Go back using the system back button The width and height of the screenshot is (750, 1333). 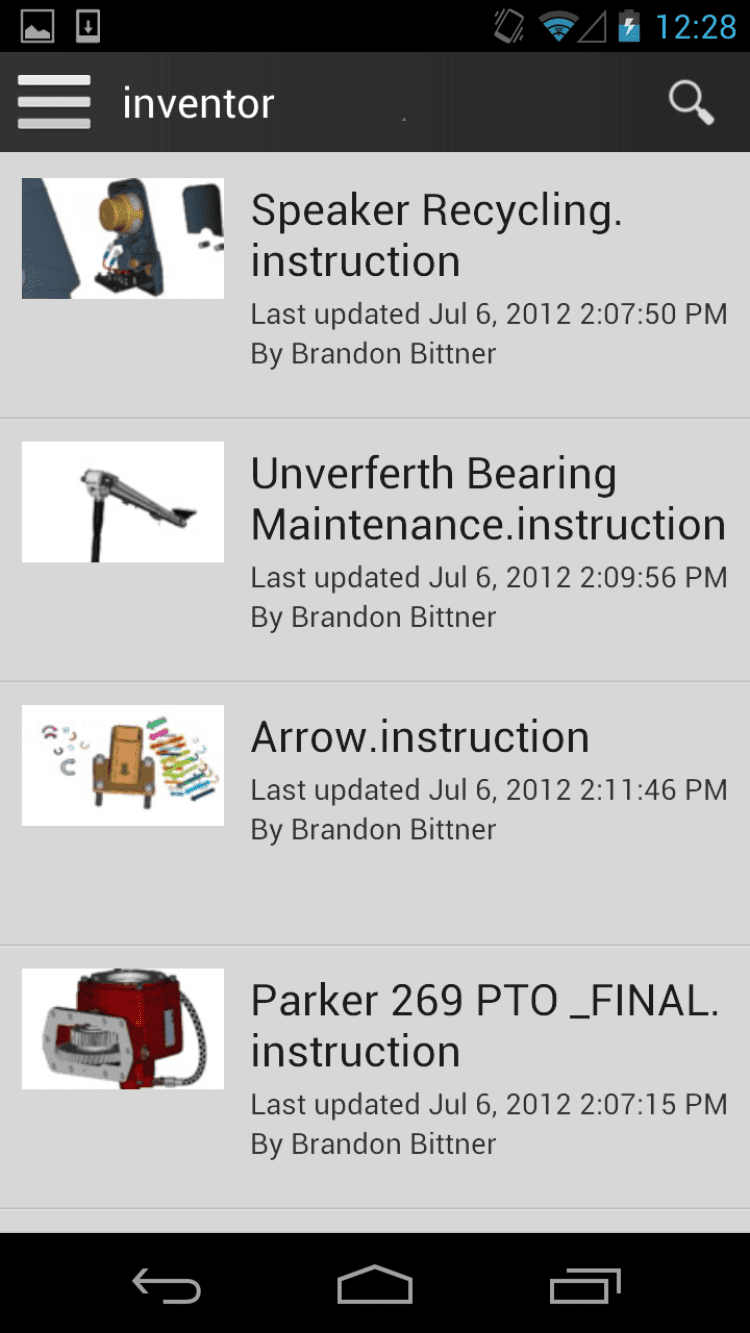pyautogui.click(x=167, y=1286)
